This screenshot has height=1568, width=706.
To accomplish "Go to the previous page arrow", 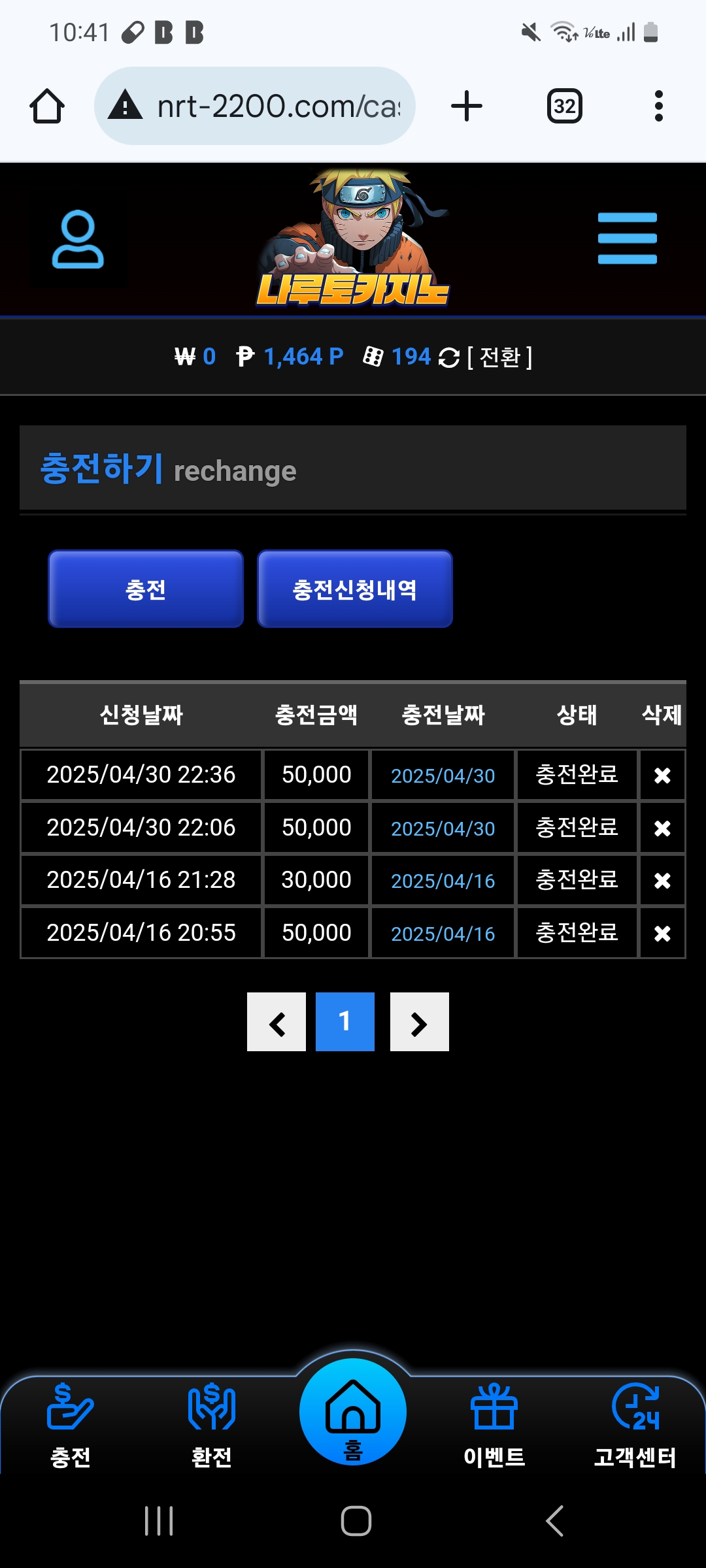I will [x=277, y=1022].
